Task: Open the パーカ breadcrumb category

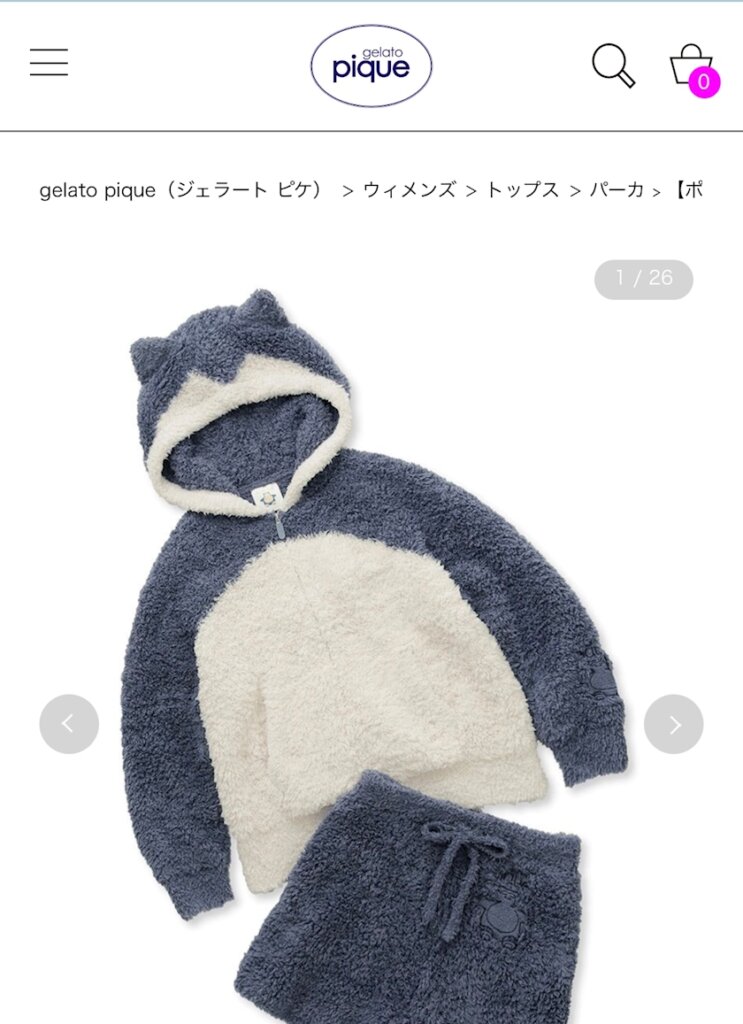Action: 616,190
